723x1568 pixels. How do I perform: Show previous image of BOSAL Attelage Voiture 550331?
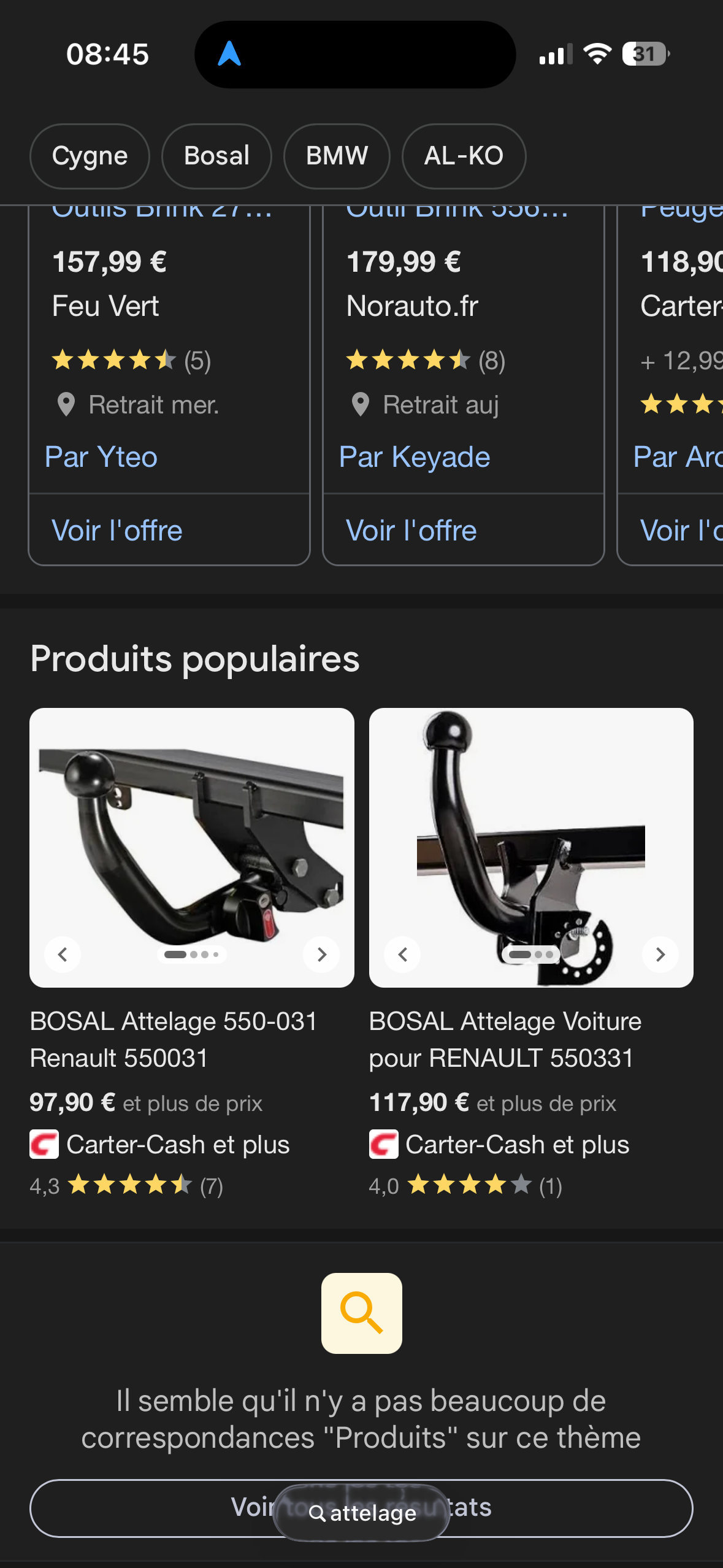402,954
